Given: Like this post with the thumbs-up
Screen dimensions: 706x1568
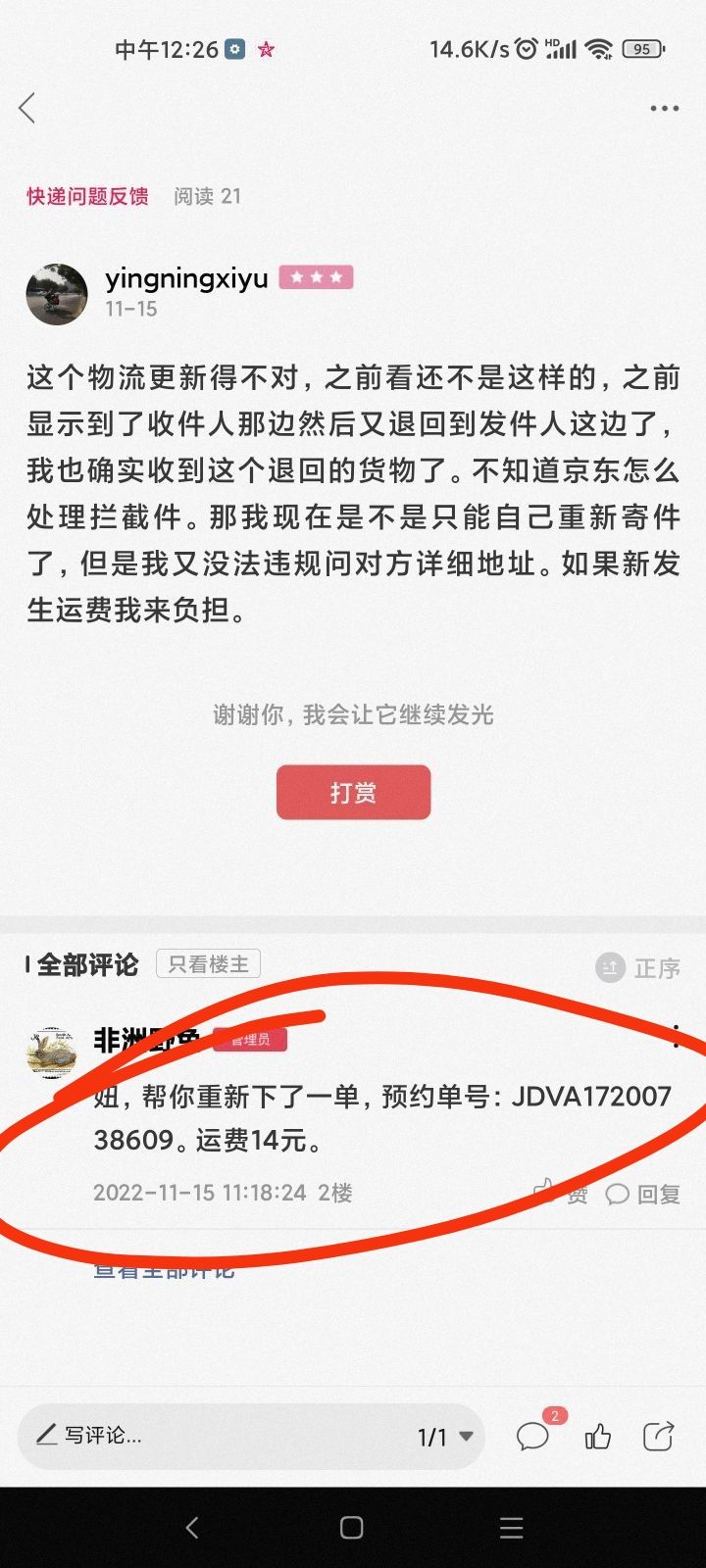Looking at the screenshot, I should pyautogui.click(x=597, y=1437).
